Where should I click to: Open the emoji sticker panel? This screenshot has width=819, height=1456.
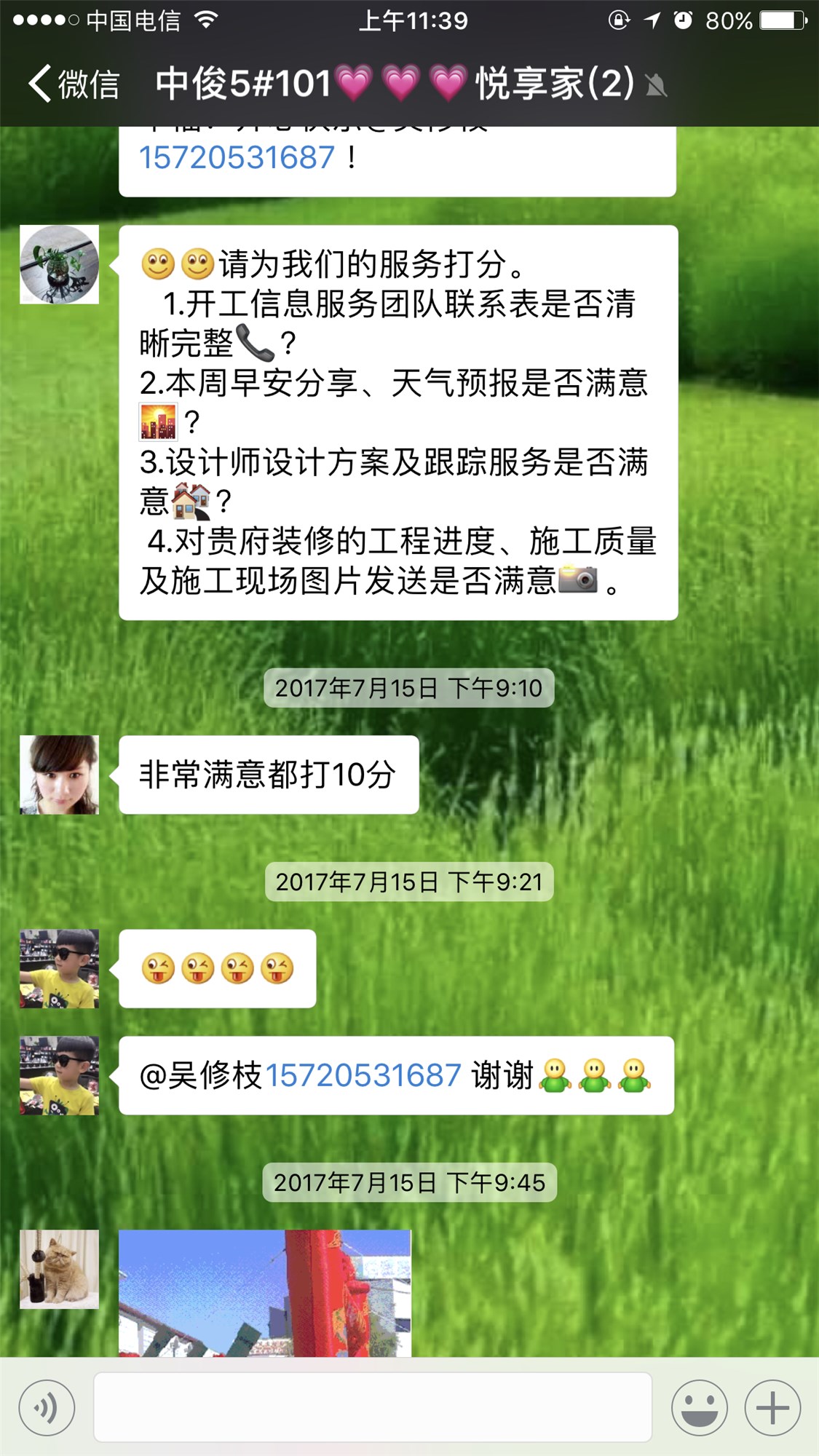point(699,1408)
